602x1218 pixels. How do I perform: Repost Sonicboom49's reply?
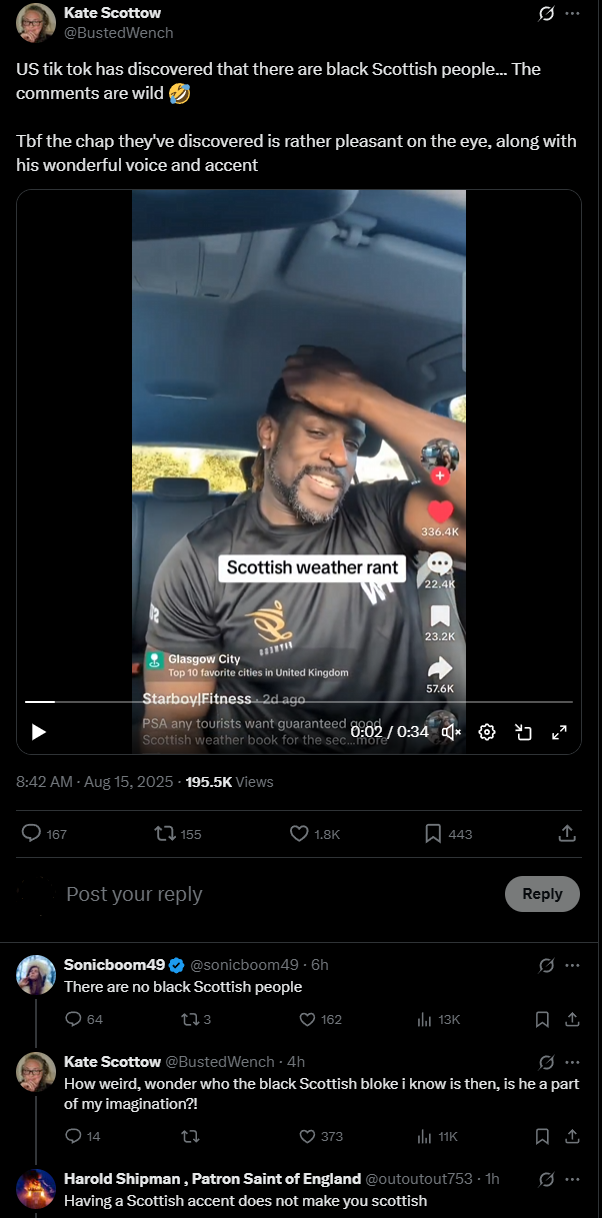tap(187, 1019)
